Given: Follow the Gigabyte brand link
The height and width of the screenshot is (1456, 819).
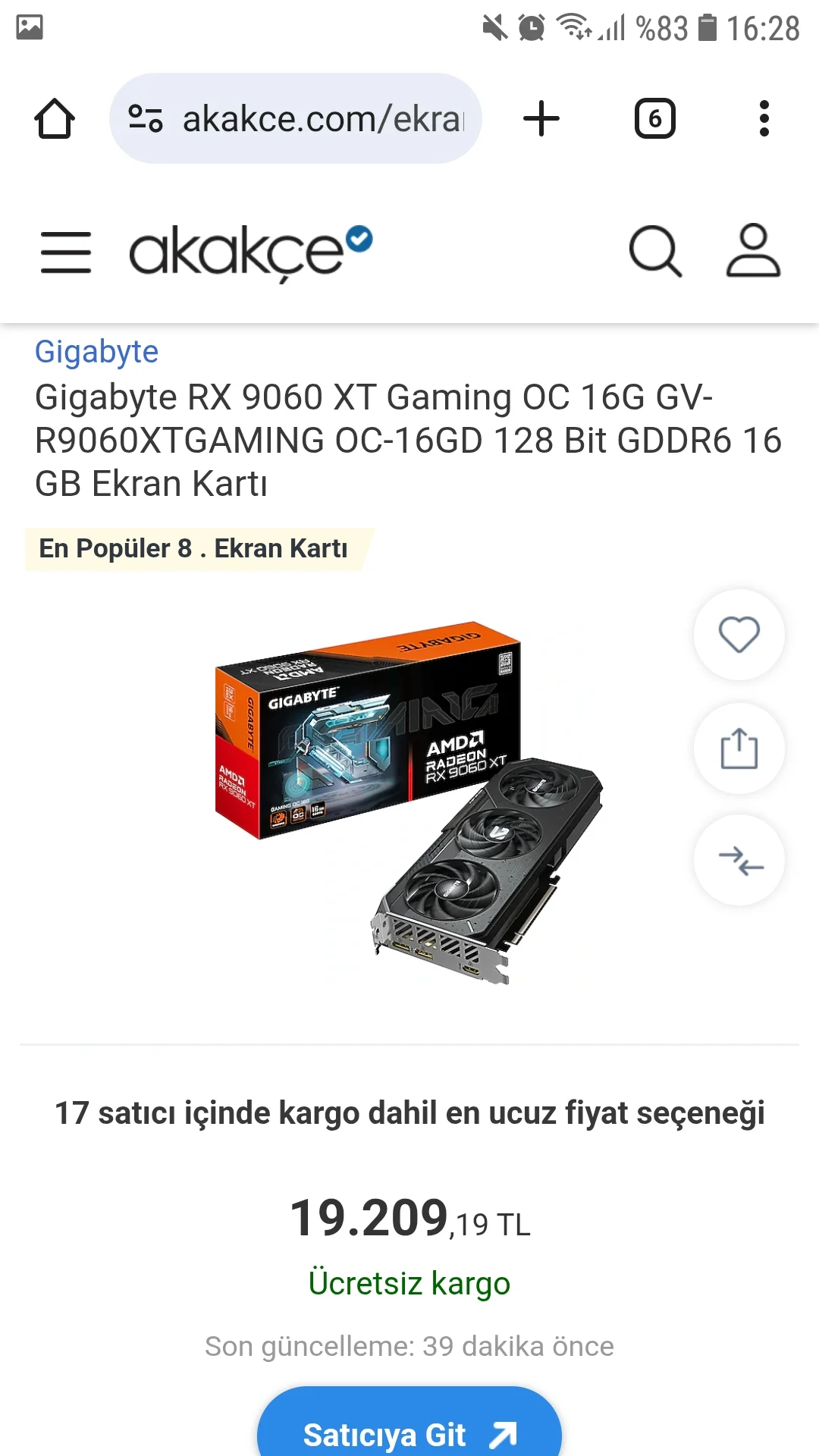Looking at the screenshot, I should coord(96,352).
